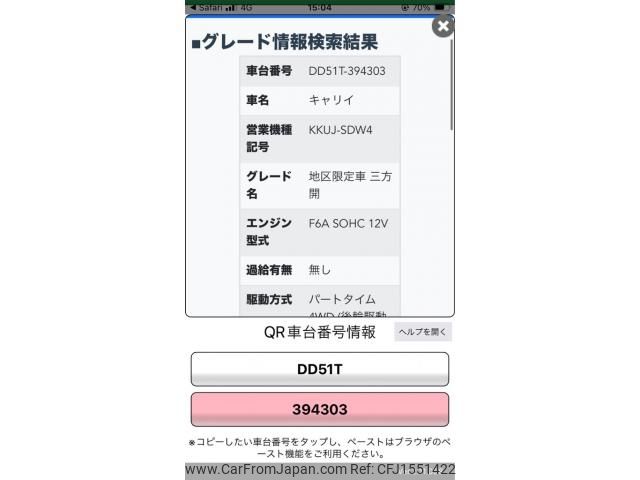
Task: Open help with ヘルプを開く button
Action: pos(423,332)
